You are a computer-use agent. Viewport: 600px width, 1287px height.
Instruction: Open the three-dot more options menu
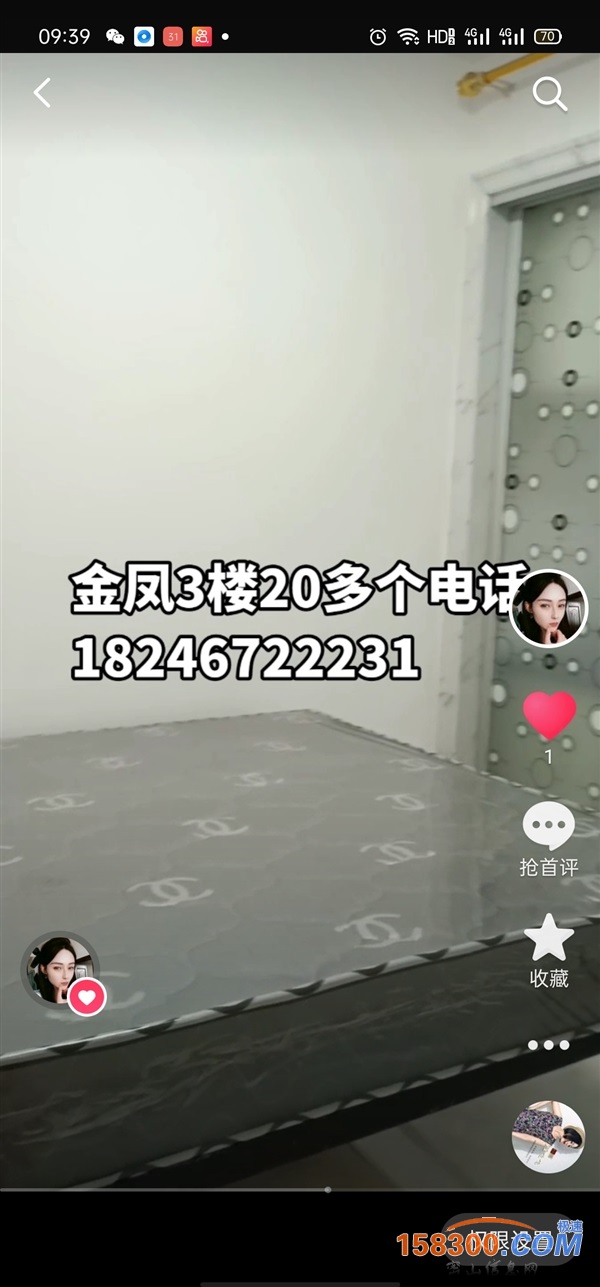(549, 1045)
